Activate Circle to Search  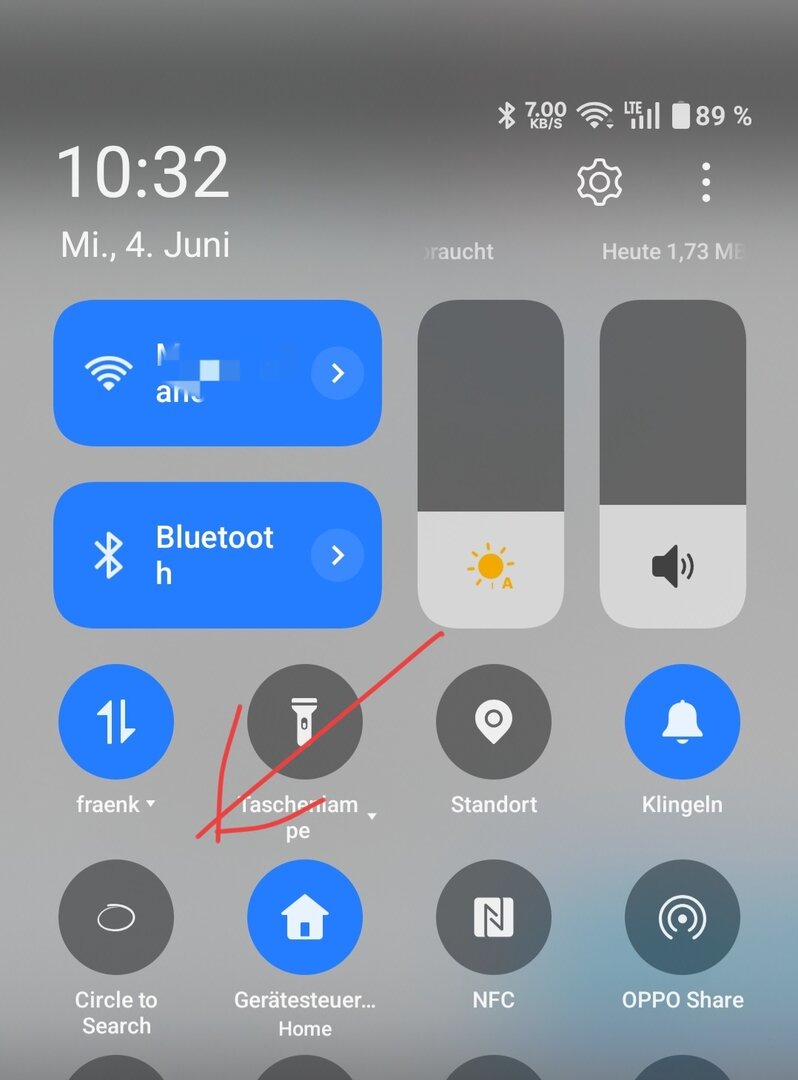tap(116, 917)
